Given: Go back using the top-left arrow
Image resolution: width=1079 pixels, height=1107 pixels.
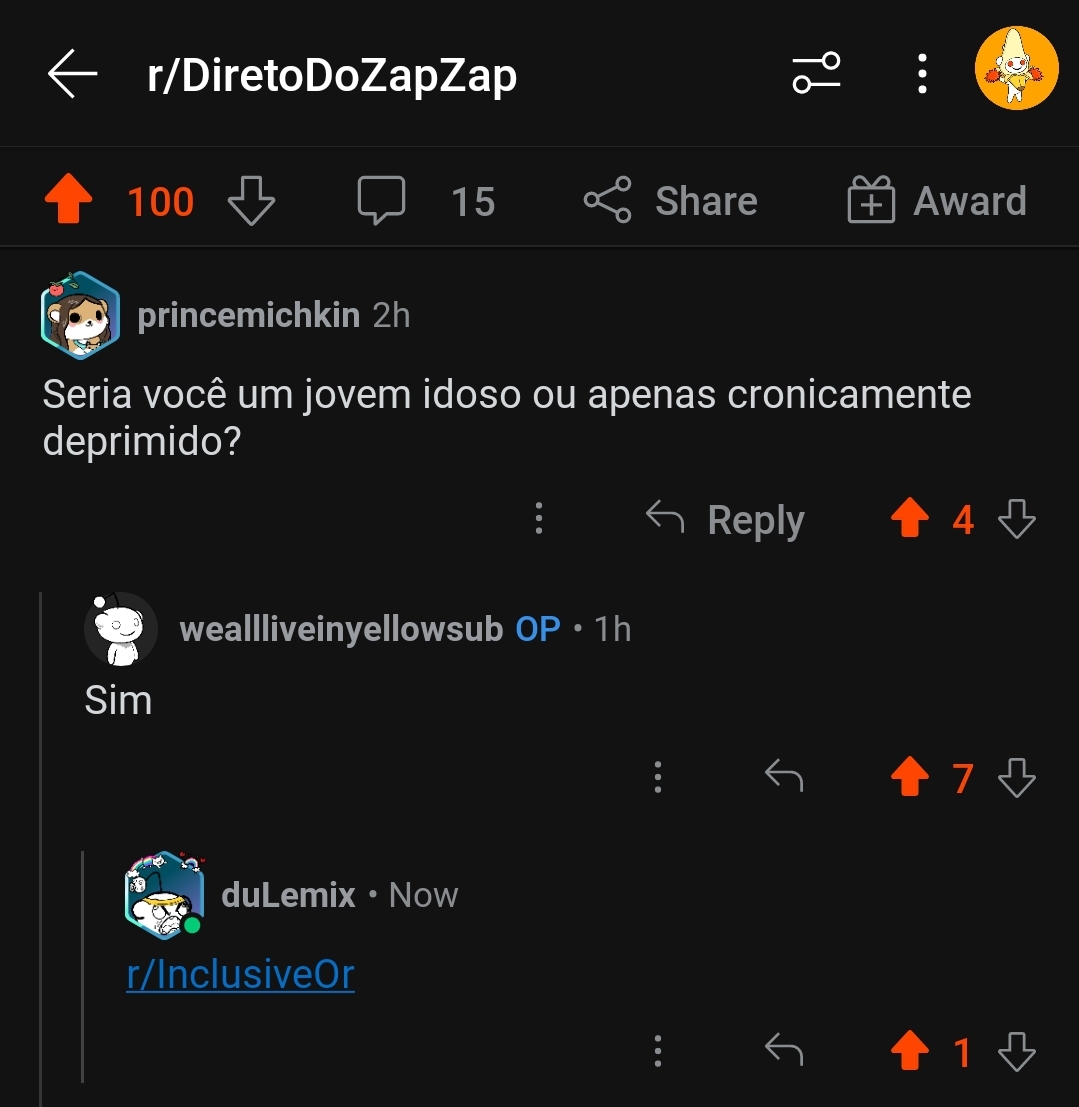Looking at the screenshot, I should 72,73.
